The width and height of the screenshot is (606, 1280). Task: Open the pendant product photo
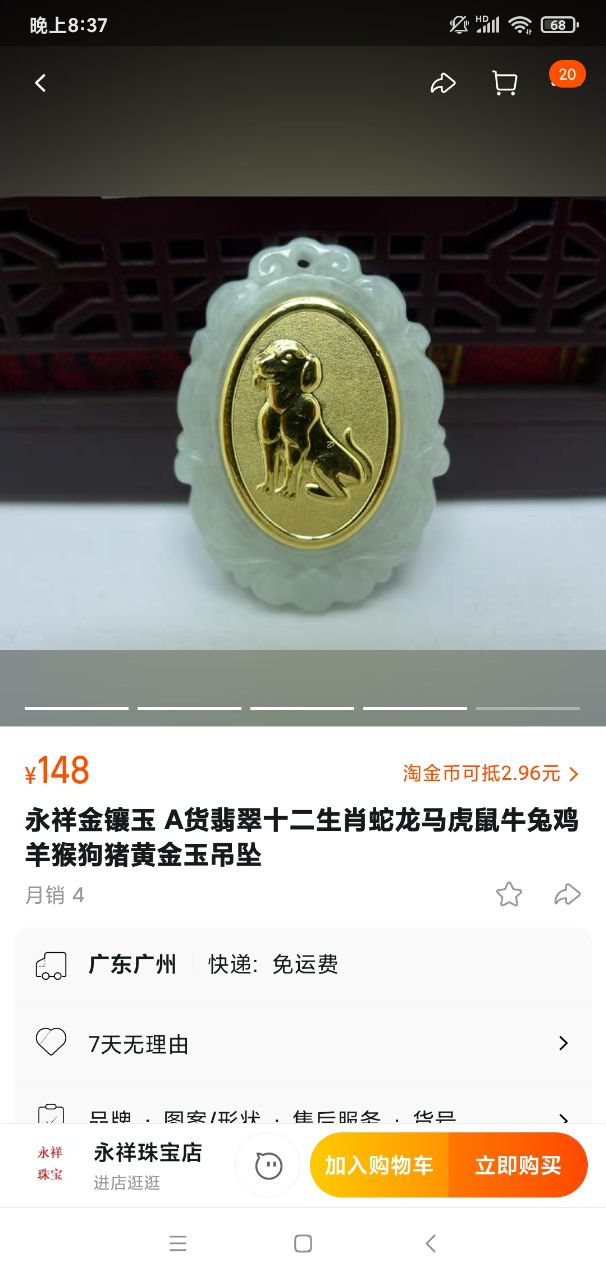click(303, 420)
